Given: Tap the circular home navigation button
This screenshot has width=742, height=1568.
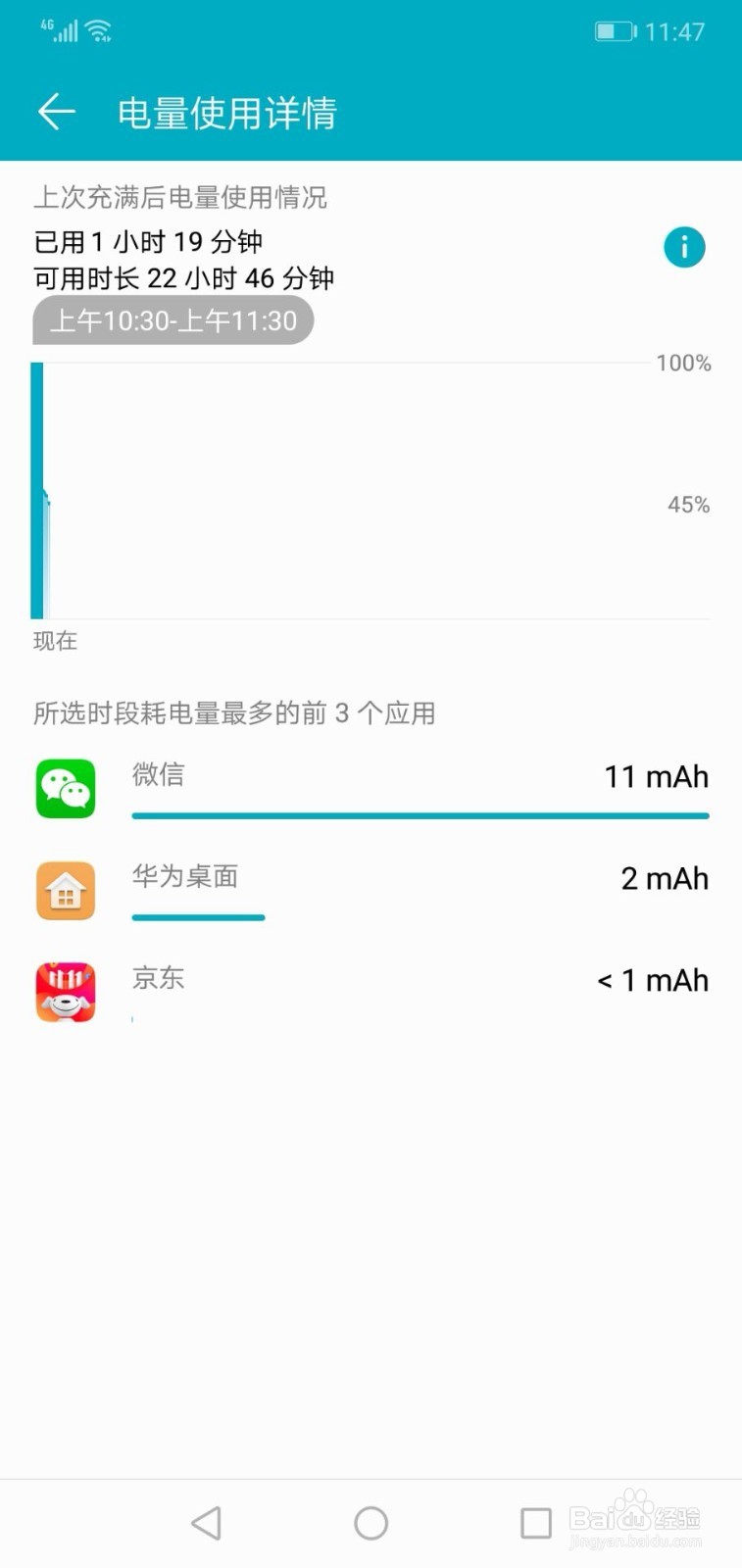Looking at the screenshot, I should (371, 1522).
